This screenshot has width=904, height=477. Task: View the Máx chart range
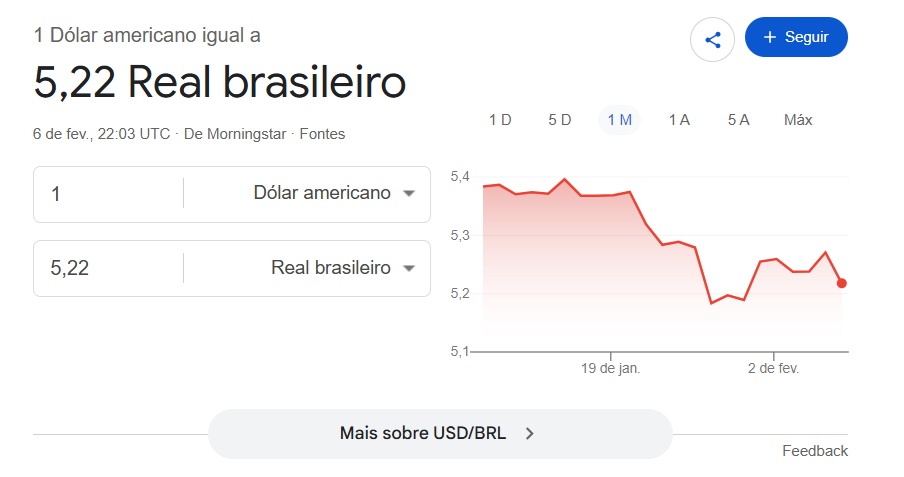point(798,120)
